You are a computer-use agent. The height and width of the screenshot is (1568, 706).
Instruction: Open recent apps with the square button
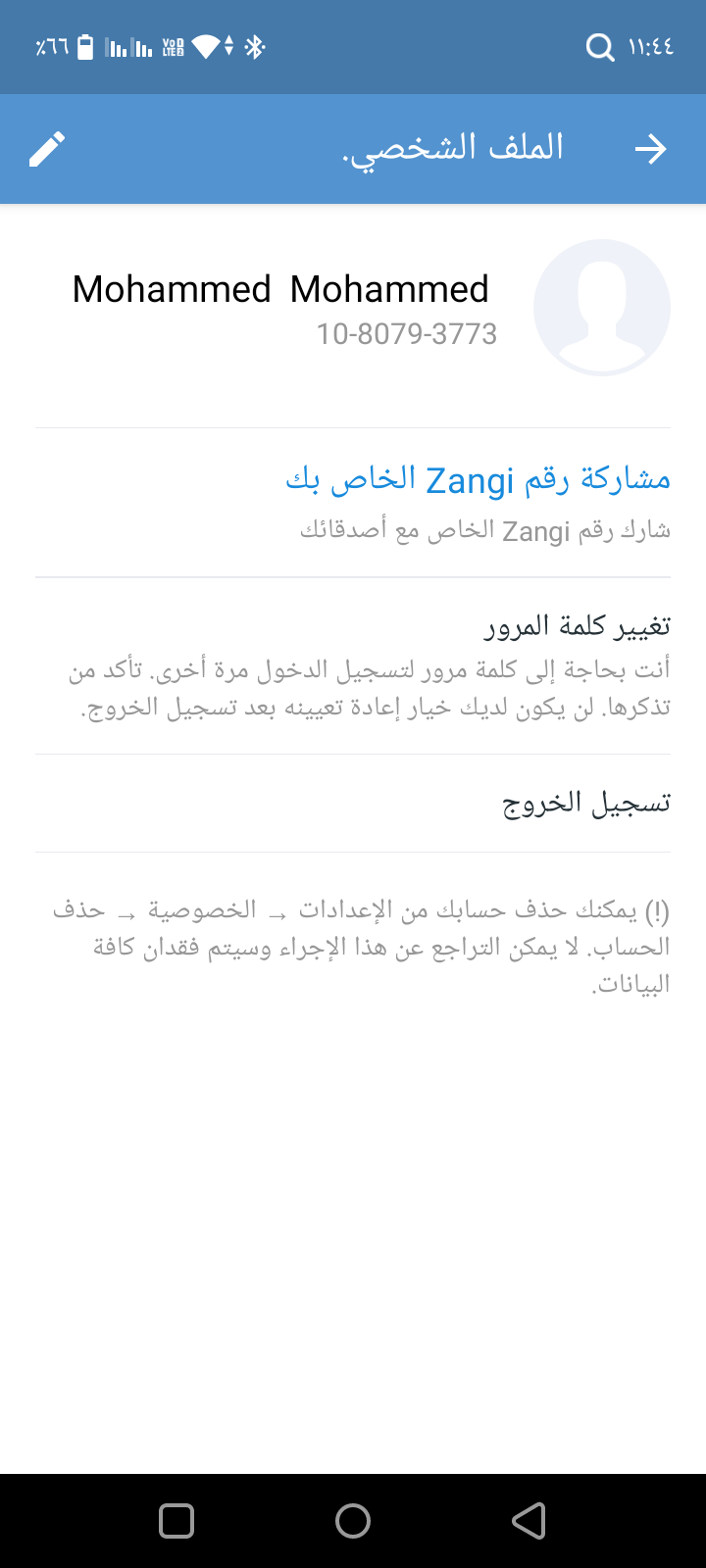point(176,1521)
